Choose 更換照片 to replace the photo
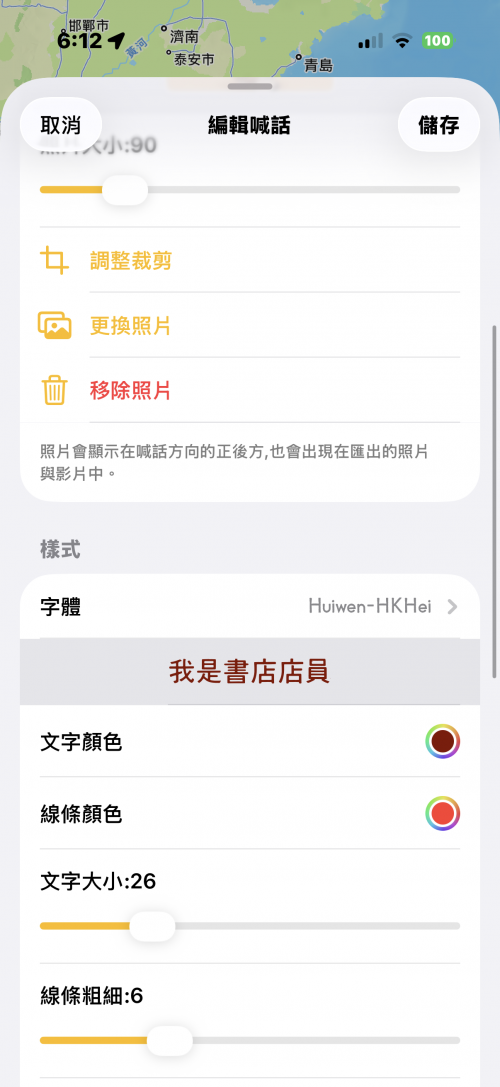This screenshot has width=500, height=1087. 250,325
